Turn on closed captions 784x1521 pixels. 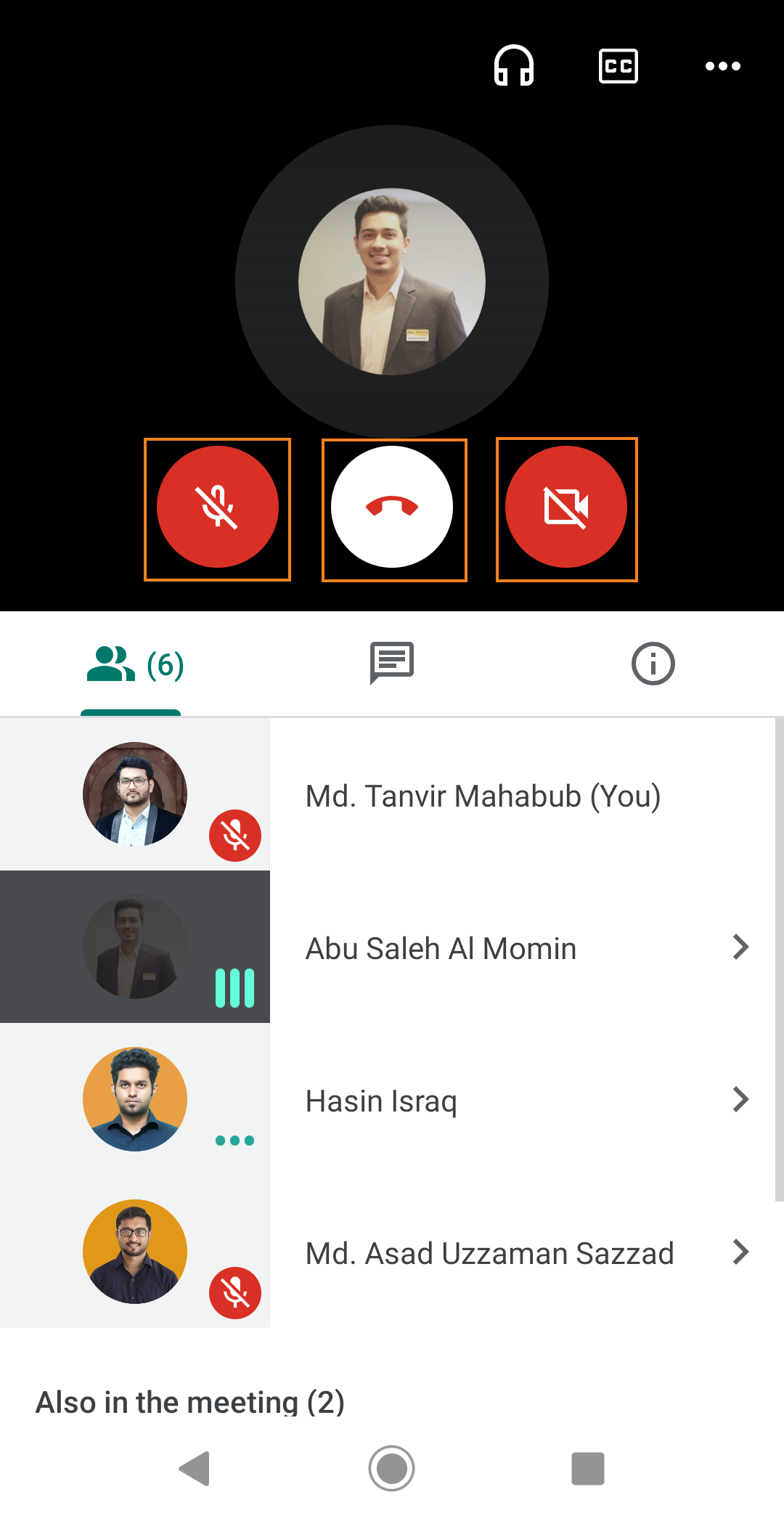pos(618,66)
